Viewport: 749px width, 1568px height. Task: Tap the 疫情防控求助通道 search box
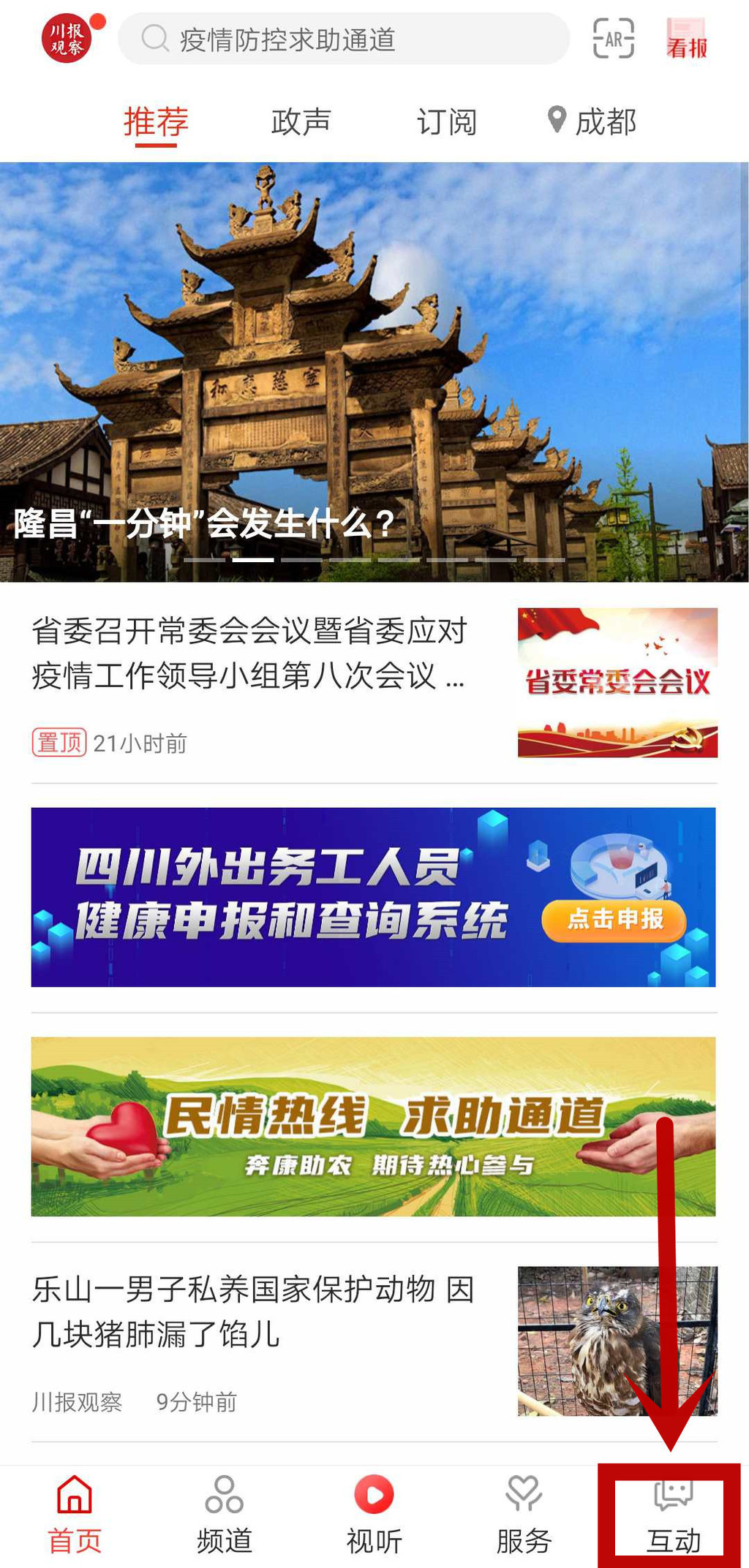pos(344,39)
